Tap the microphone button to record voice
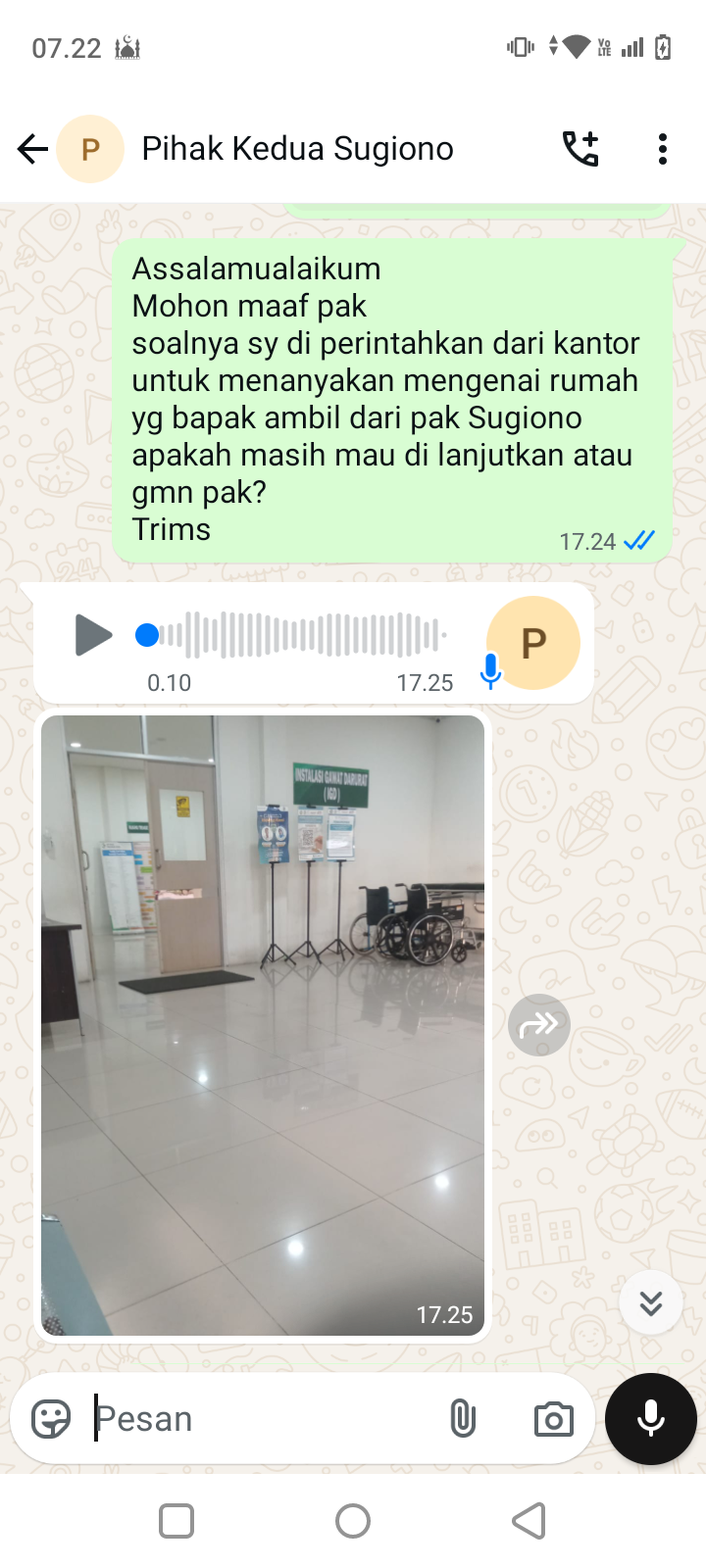The width and height of the screenshot is (706, 1568). (650, 1418)
